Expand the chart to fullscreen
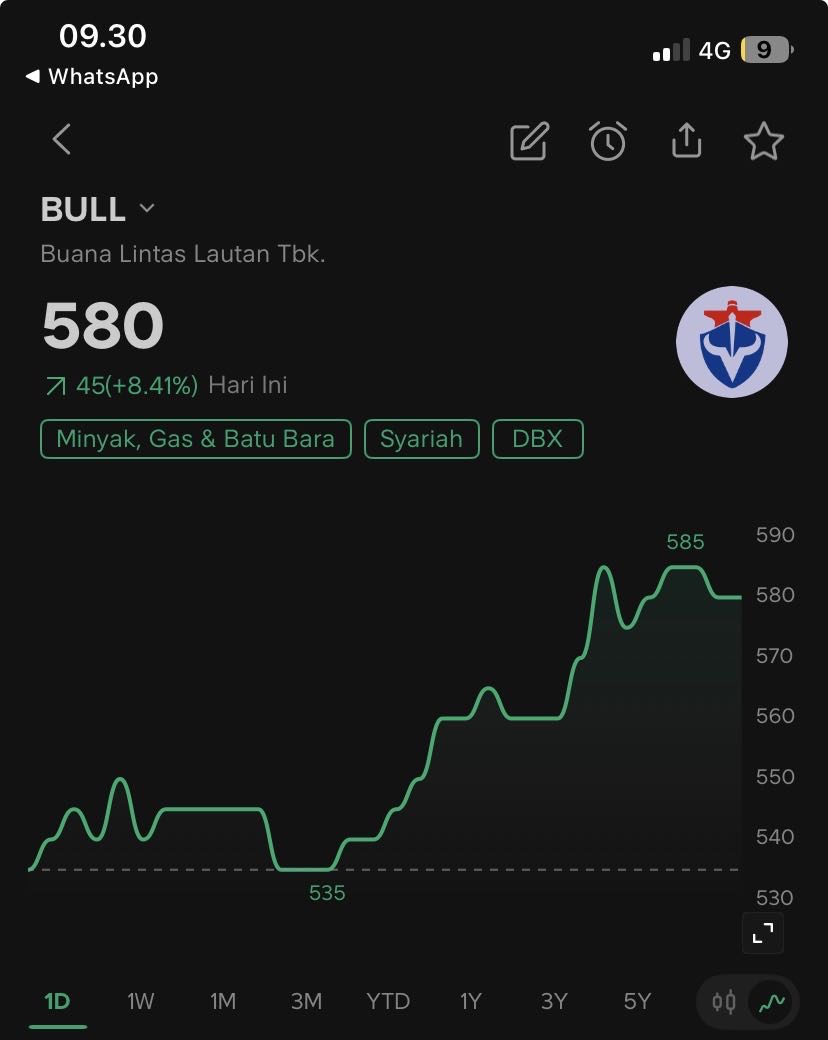This screenshot has width=828, height=1040. [762, 933]
